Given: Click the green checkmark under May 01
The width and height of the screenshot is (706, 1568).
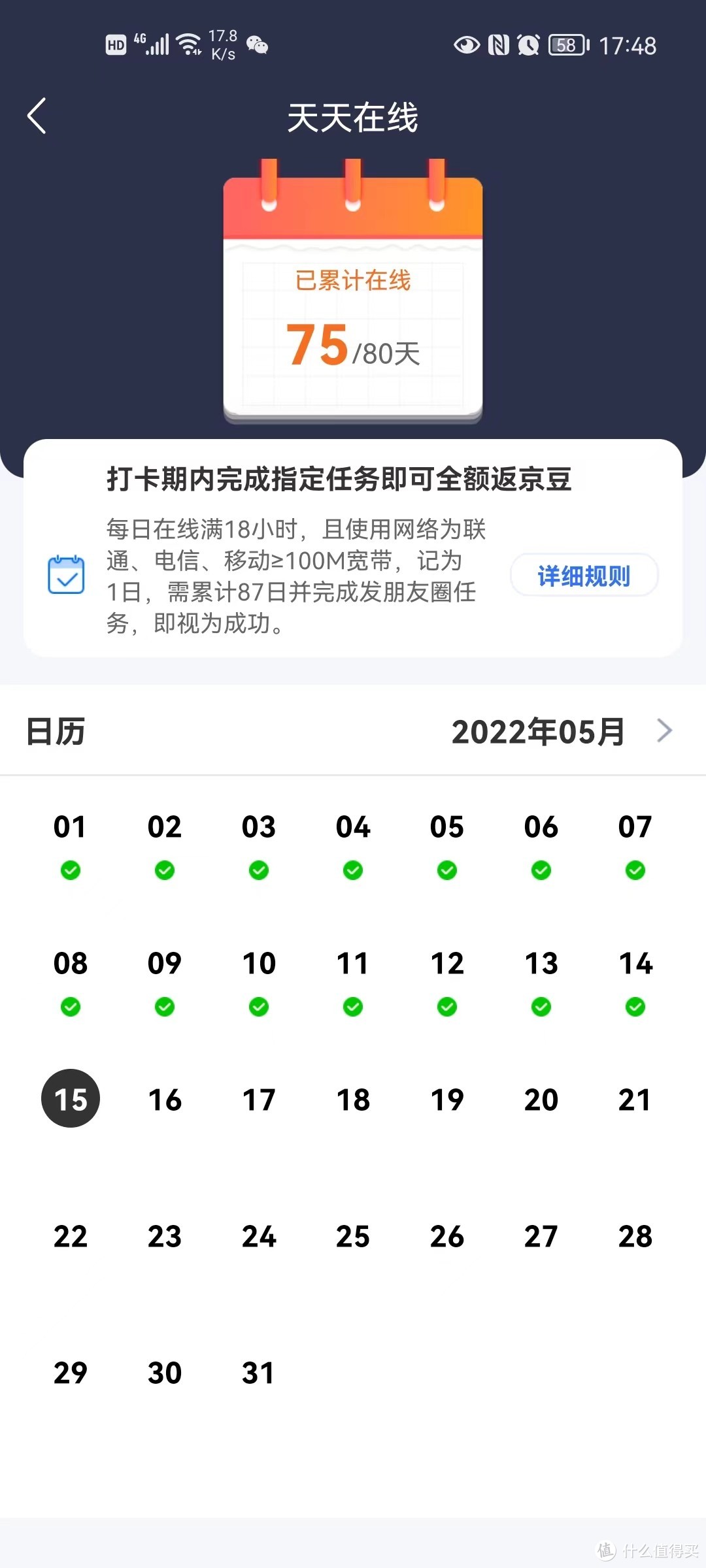Looking at the screenshot, I should [x=70, y=870].
